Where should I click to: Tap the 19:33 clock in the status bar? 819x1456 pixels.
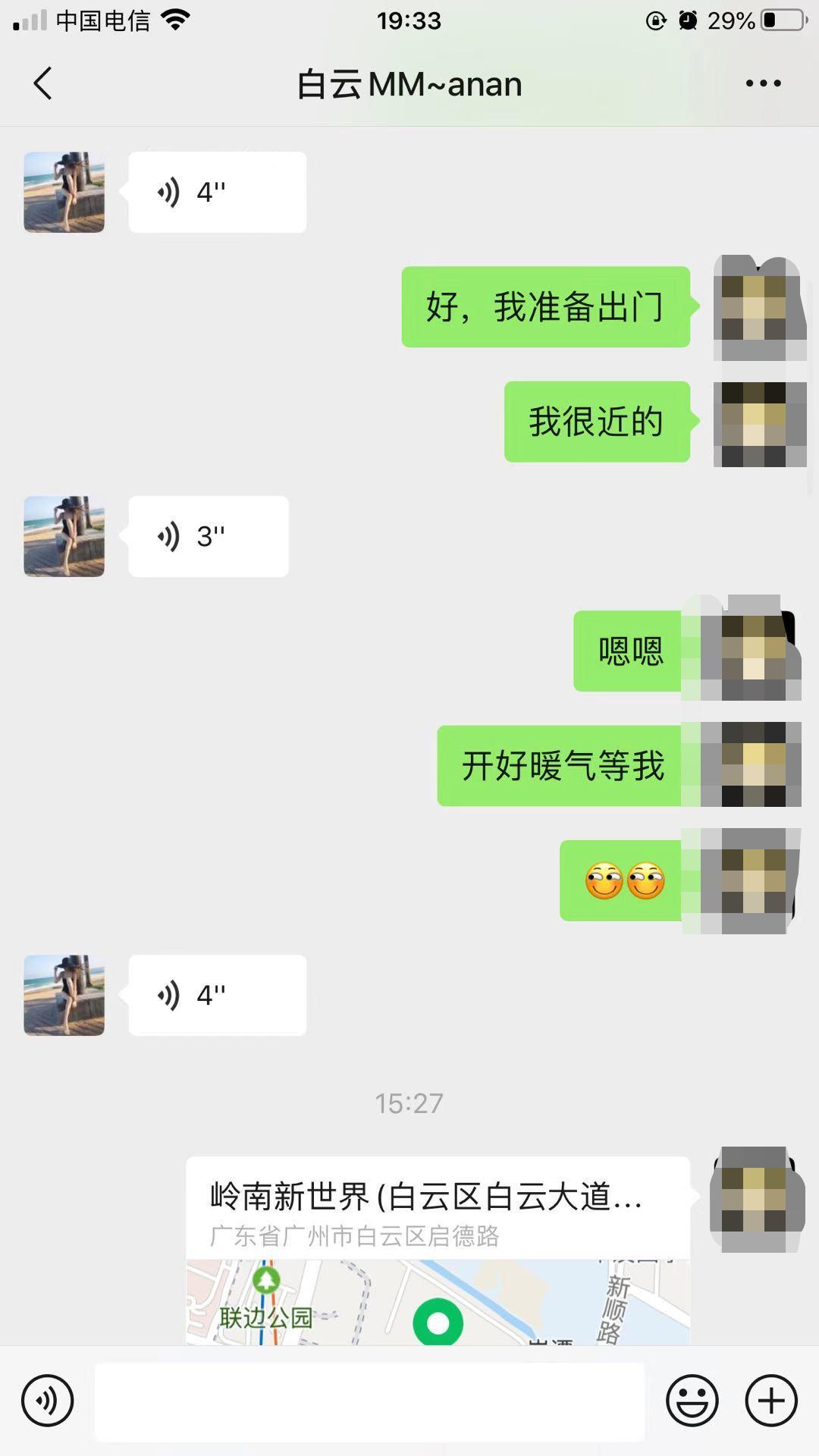(409, 20)
